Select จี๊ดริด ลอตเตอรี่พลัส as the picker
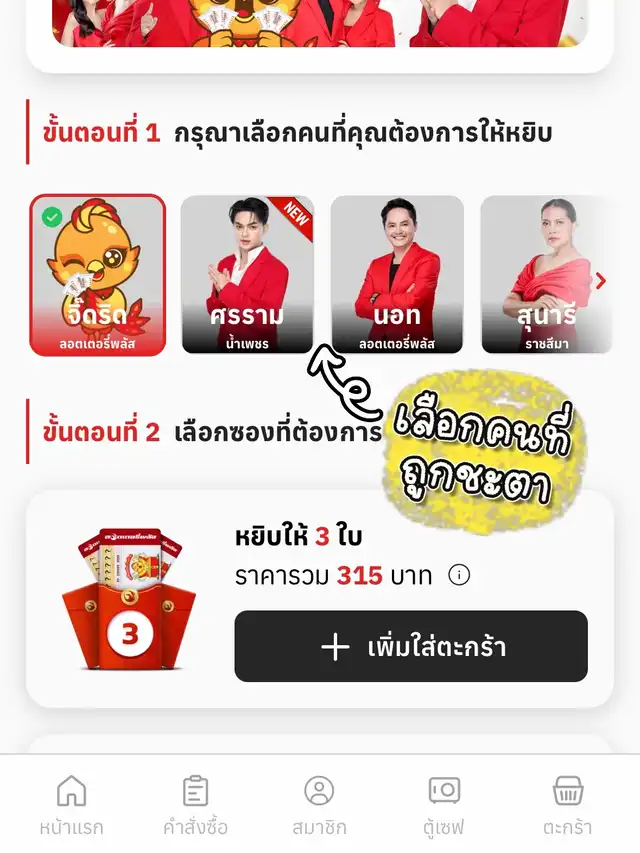This screenshot has width=640, height=853. (x=98, y=275)
